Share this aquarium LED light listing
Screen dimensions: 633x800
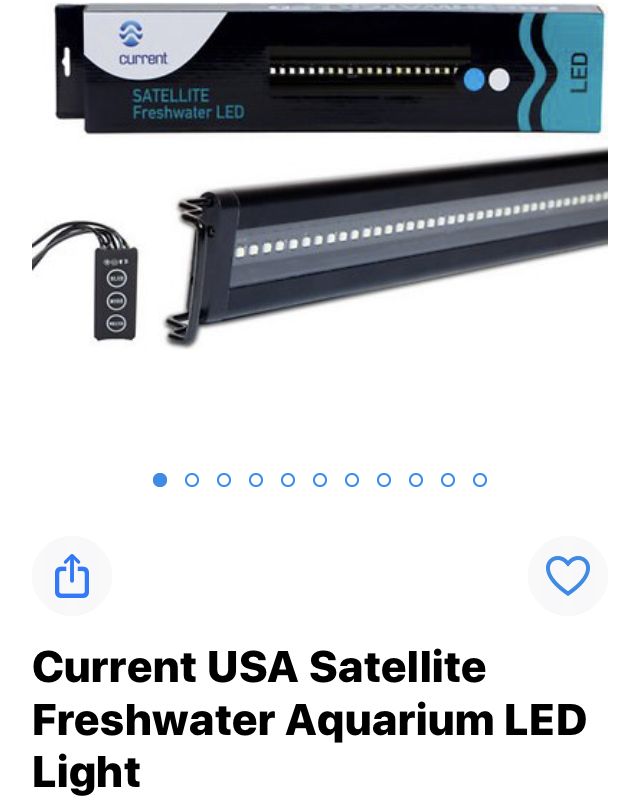pyautogui.click(x=71, y=576)
